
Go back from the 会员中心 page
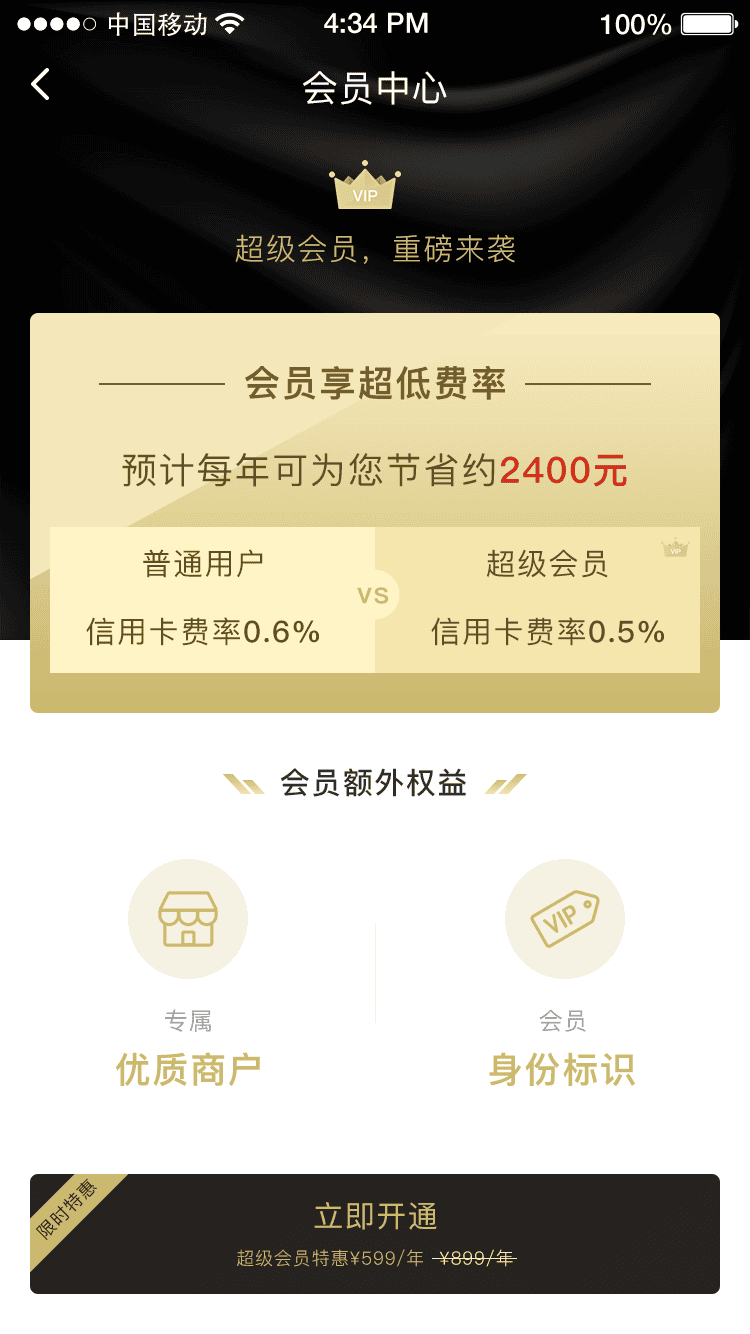(x=41, y=85)
